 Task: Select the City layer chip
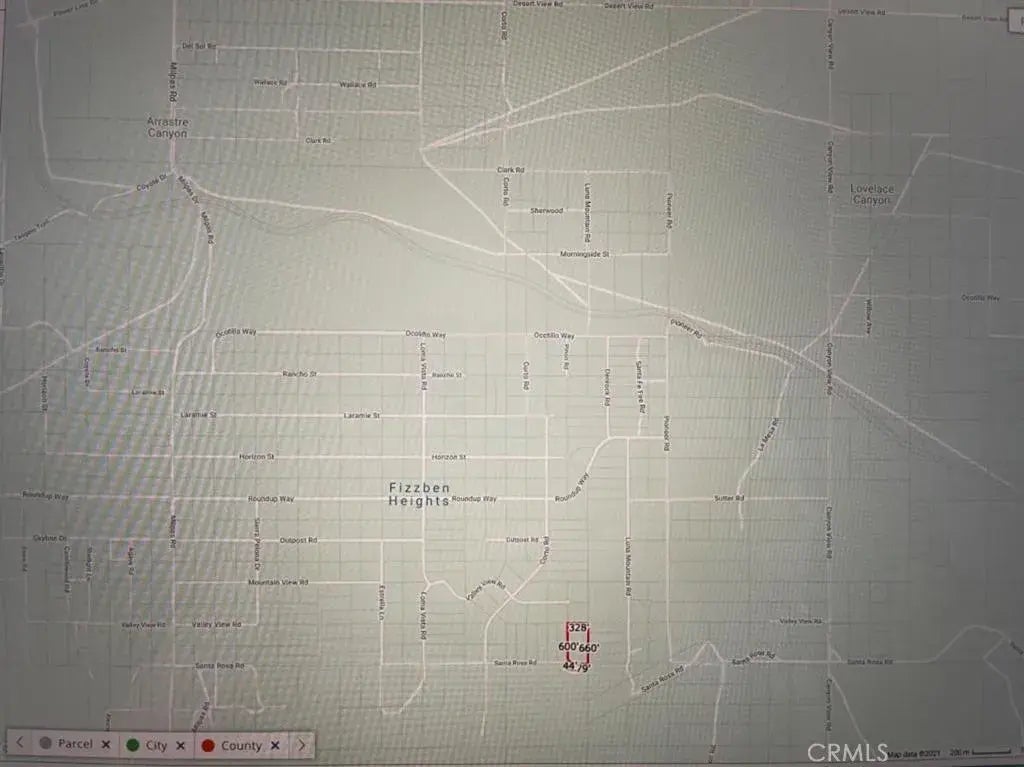tap(148, 745)
